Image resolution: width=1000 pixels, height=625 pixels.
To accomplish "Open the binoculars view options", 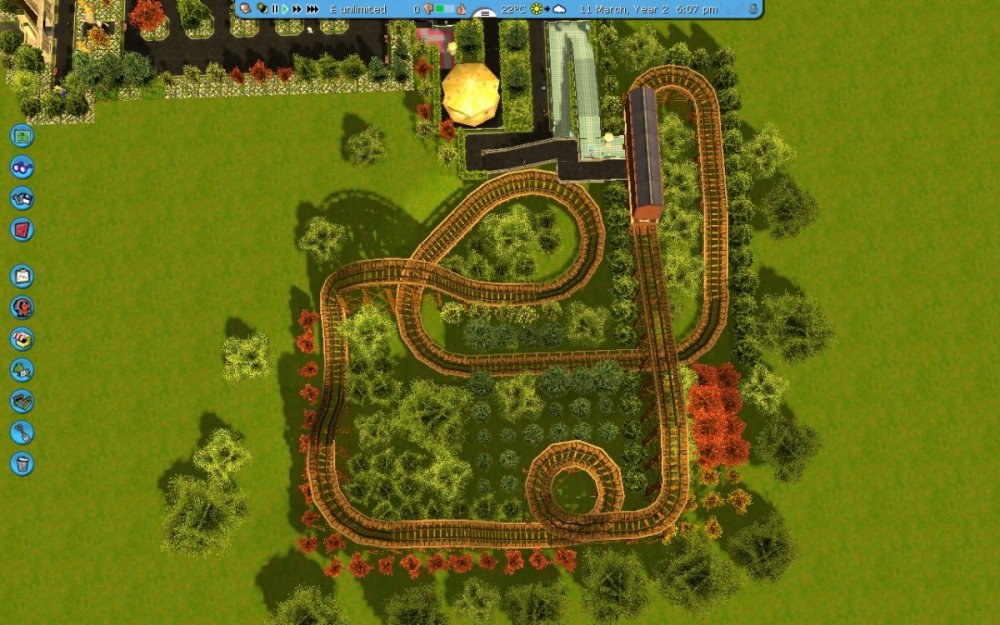I will 22,167.
